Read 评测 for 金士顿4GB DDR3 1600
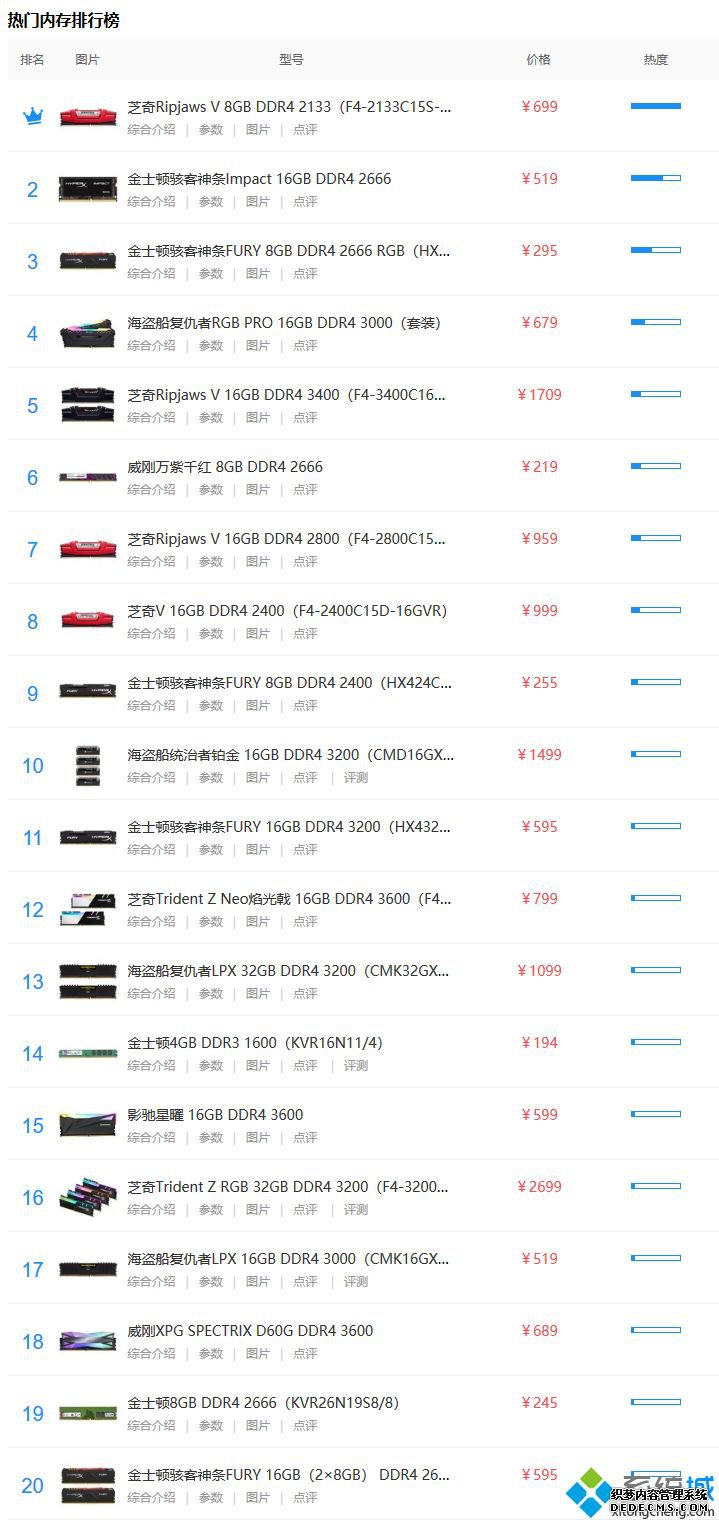The width and height of the screenshot is (719, 1522). point(356,1066)
